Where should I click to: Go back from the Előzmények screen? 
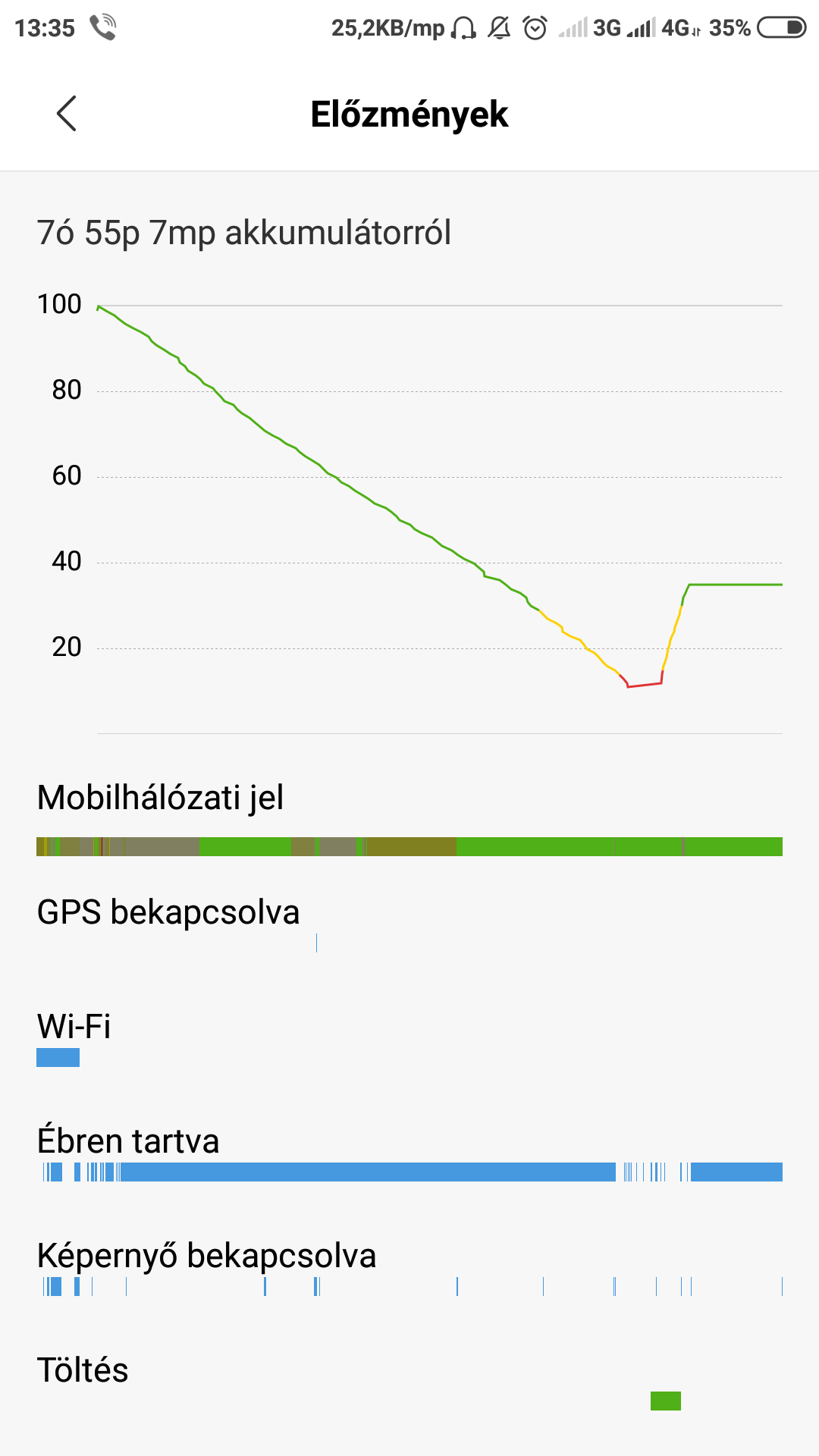click(x=67, y=114)
